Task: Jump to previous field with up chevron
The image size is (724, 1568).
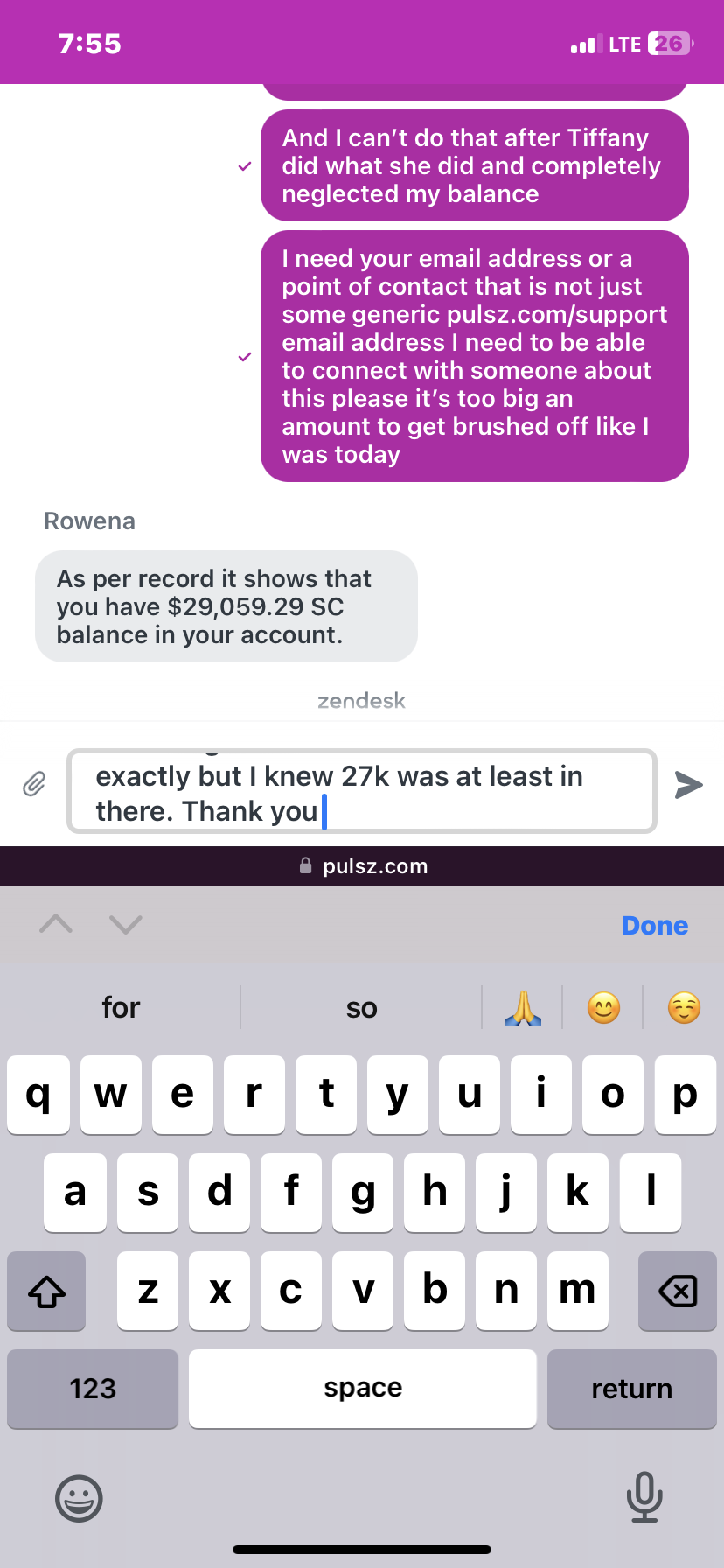Action: tap(56, 924)
